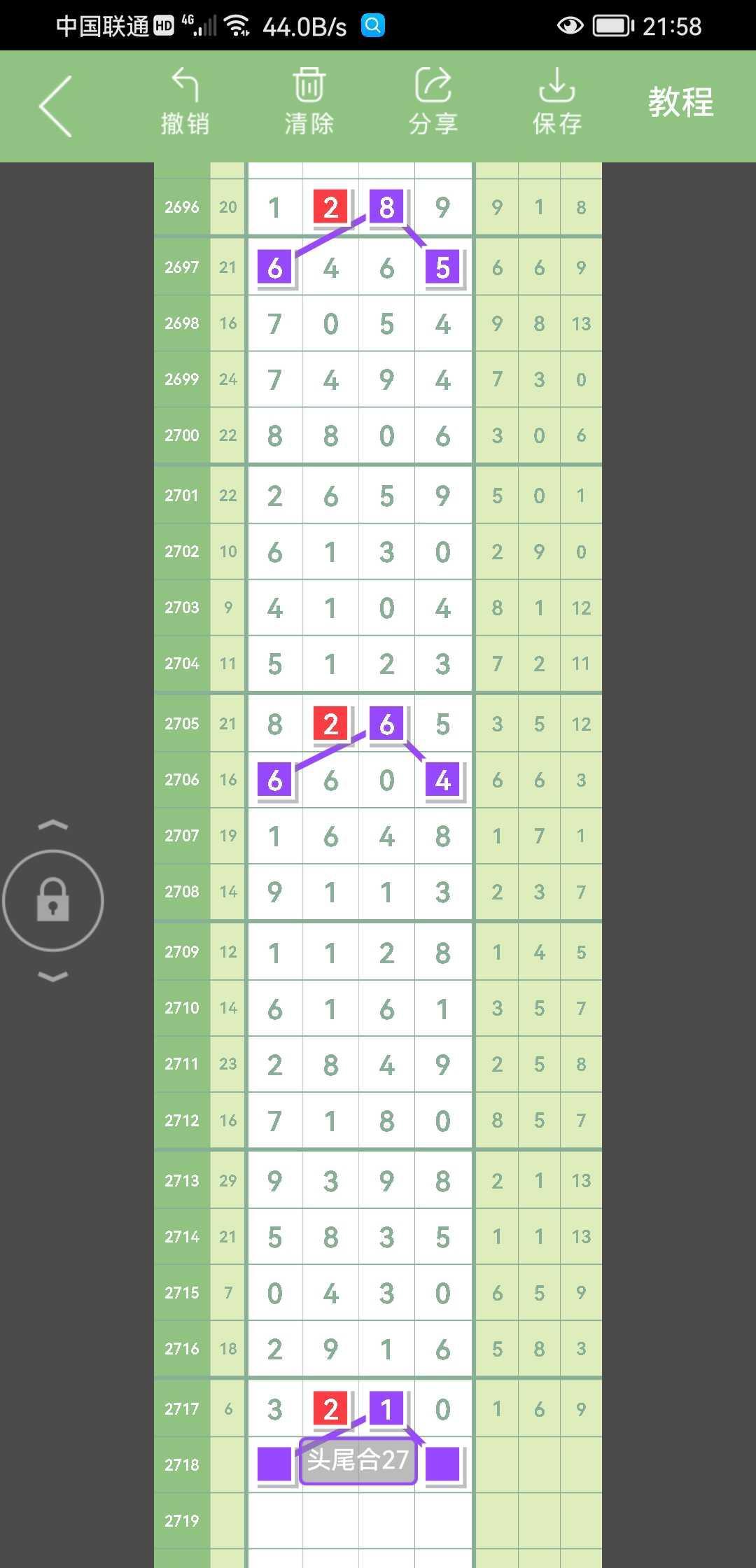The height and width of the screenshot is (1568, 756).
Task: Go back using the top-left arrow
Action: tap(56, 106)
